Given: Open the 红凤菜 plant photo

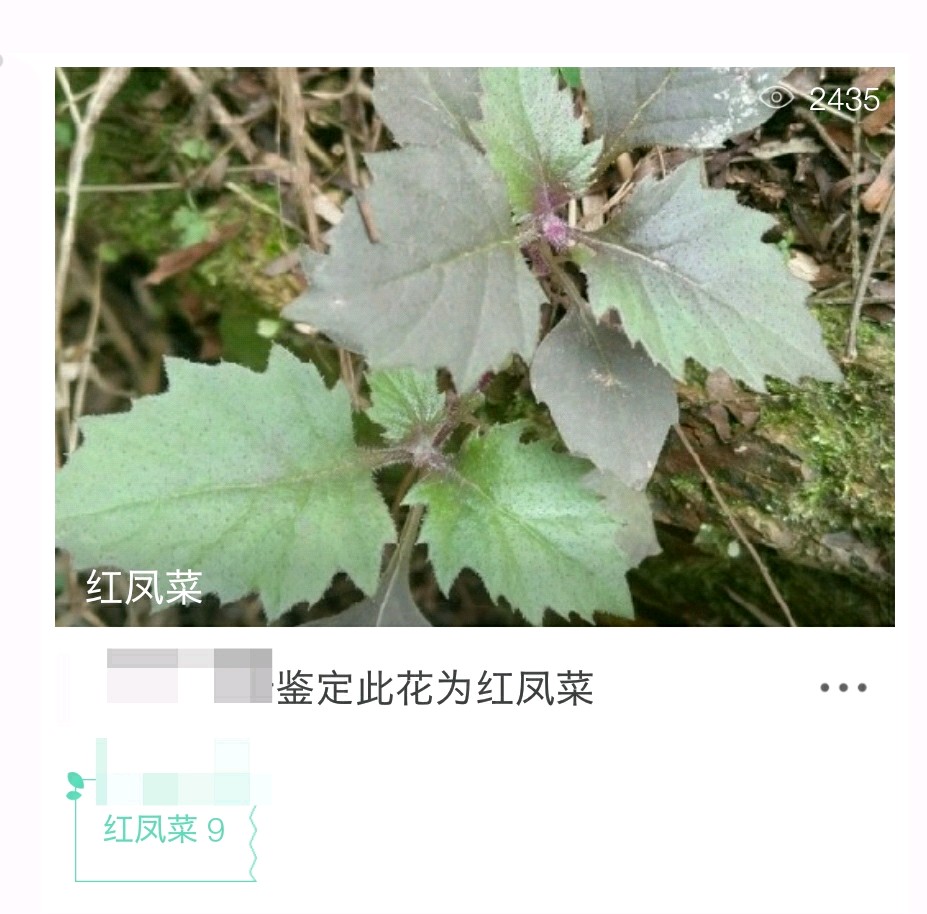Looking at the screenshot, I should click(x=474, y=346).
